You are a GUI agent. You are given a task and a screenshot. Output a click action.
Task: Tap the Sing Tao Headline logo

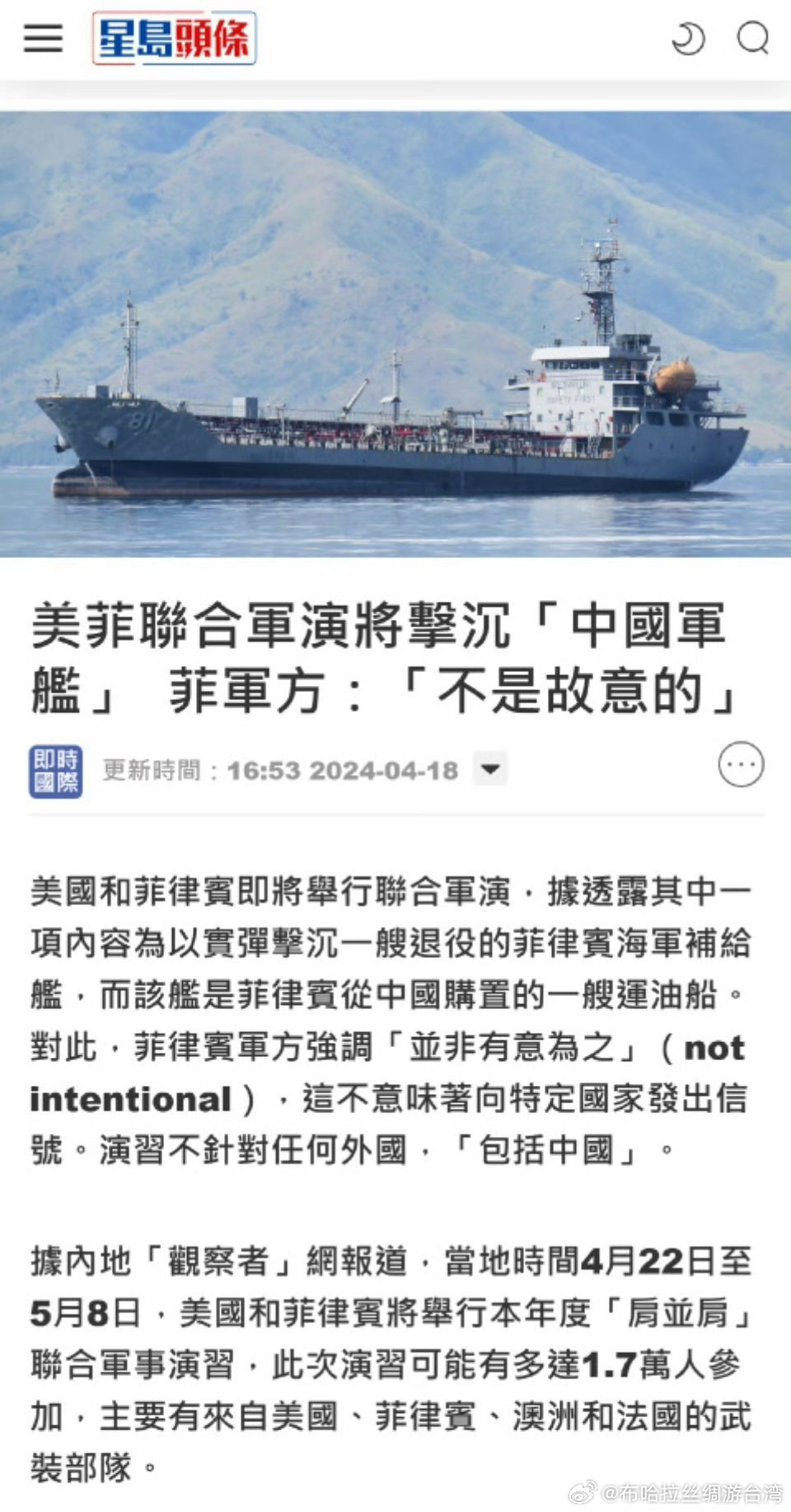[x=174, y=38]
